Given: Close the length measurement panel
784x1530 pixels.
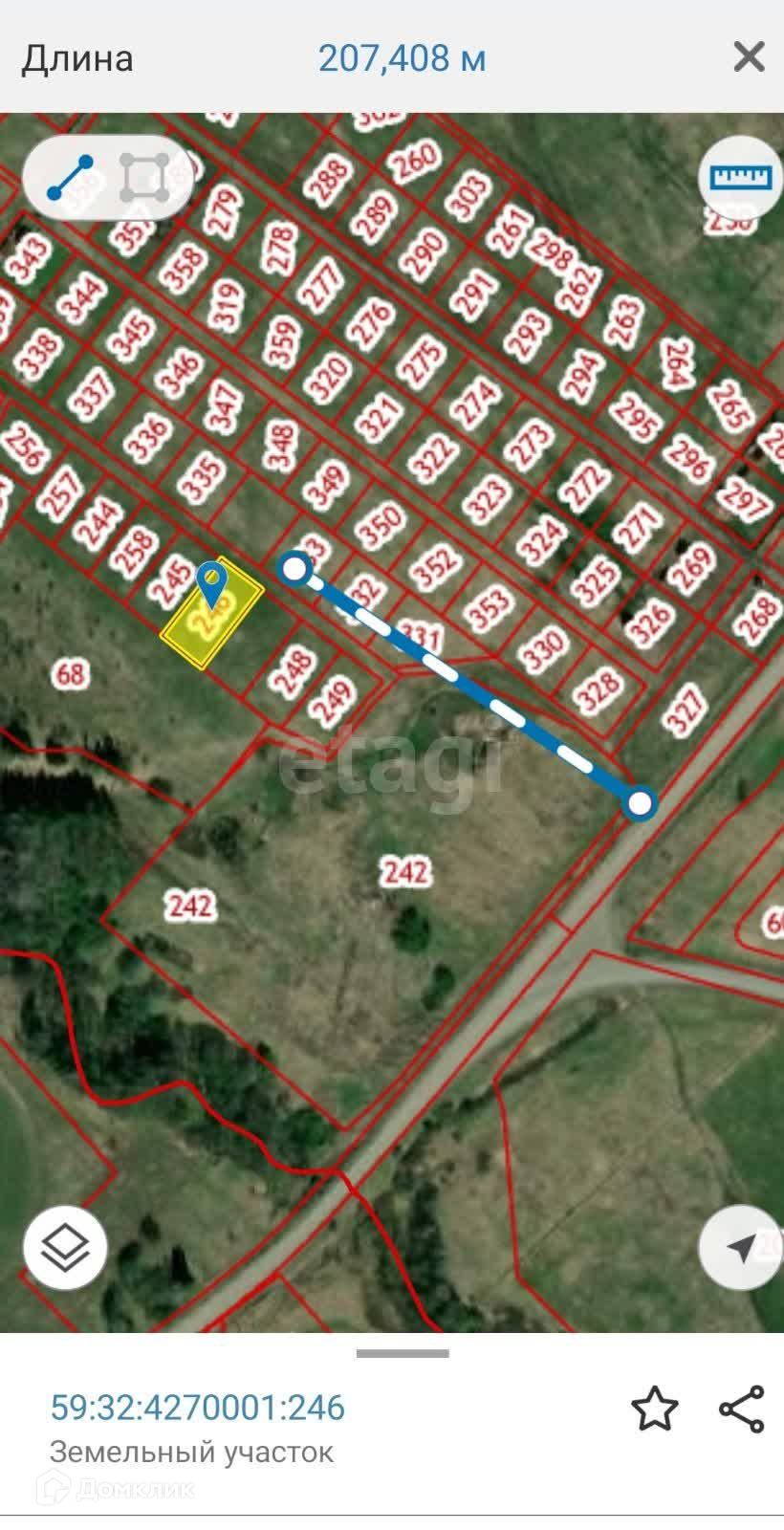Looking at the screenshot, I should pos(749,57).
